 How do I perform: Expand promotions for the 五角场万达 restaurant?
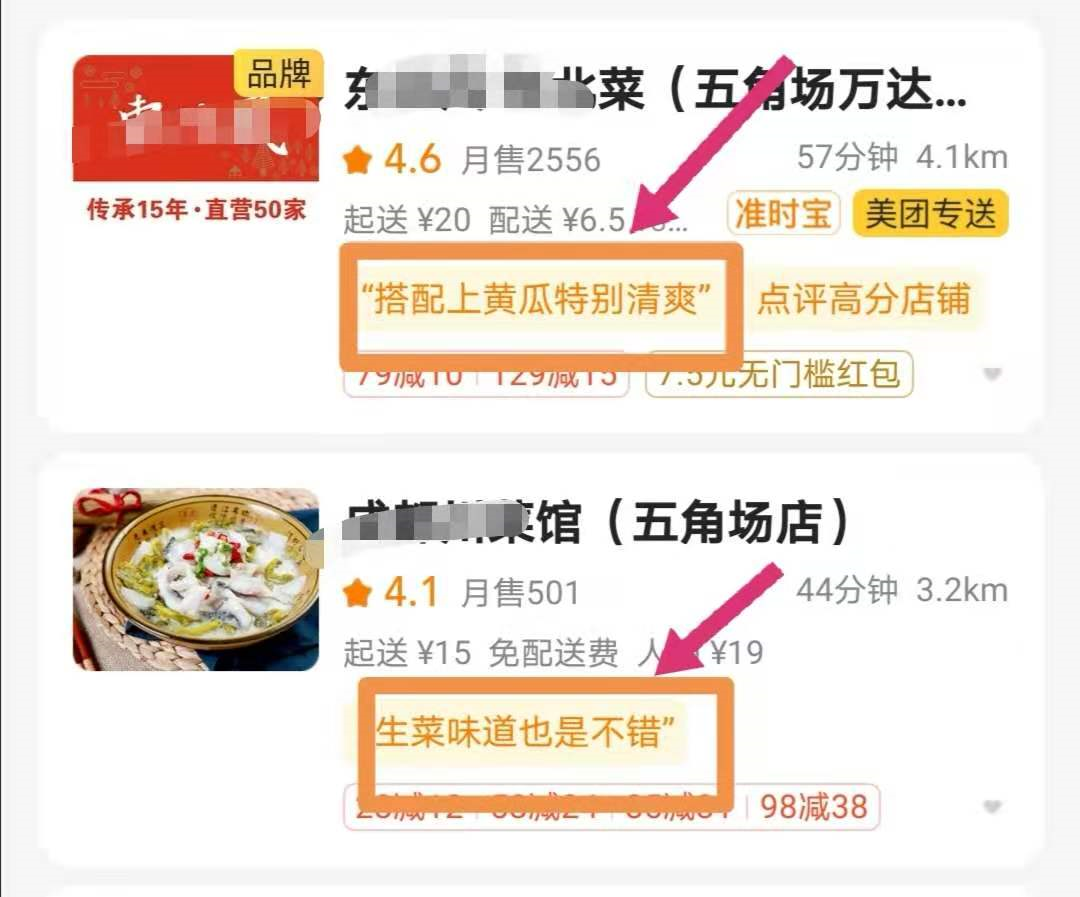click(991, 374)
